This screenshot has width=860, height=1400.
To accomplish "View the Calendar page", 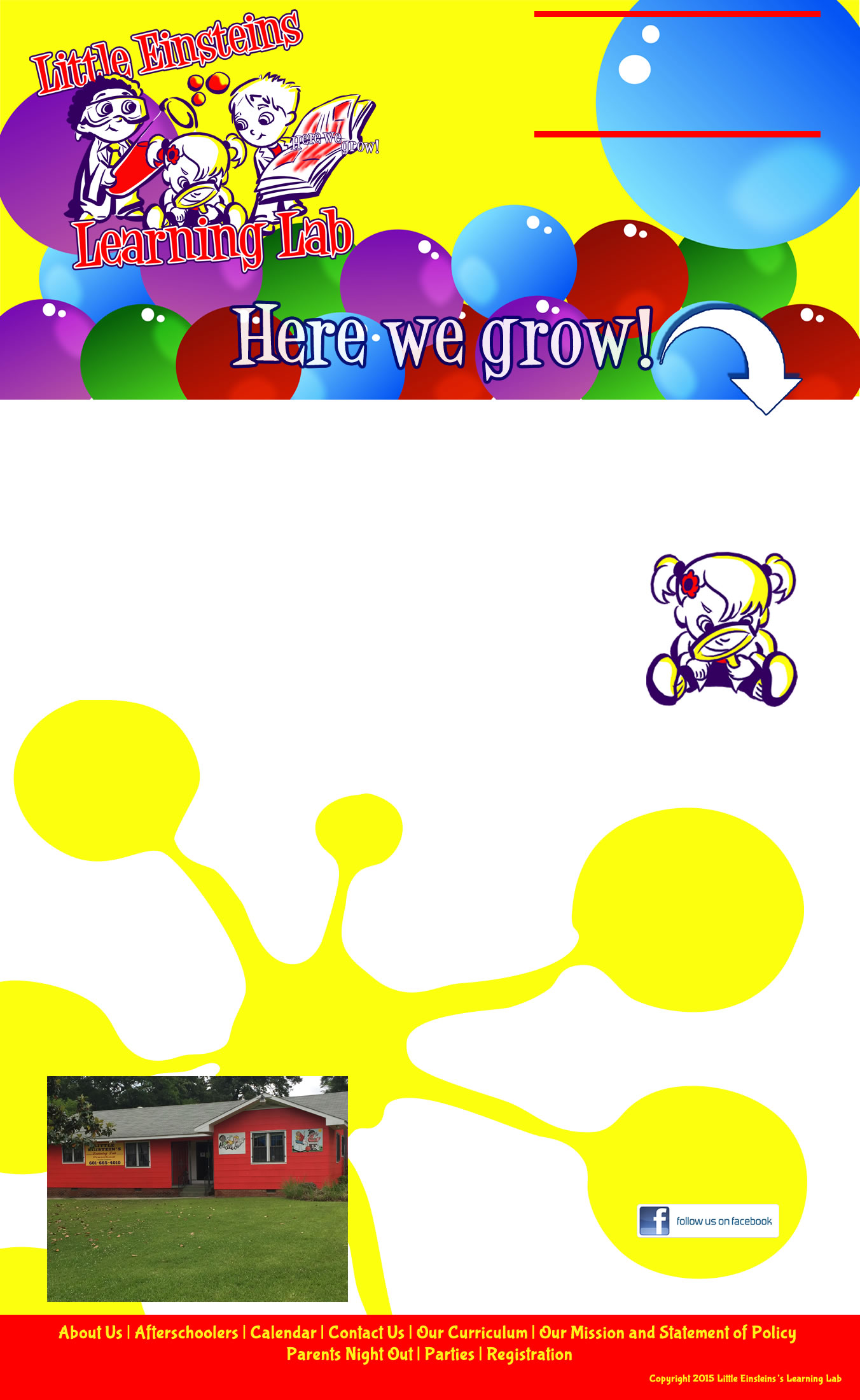I will pos(283,1333).
